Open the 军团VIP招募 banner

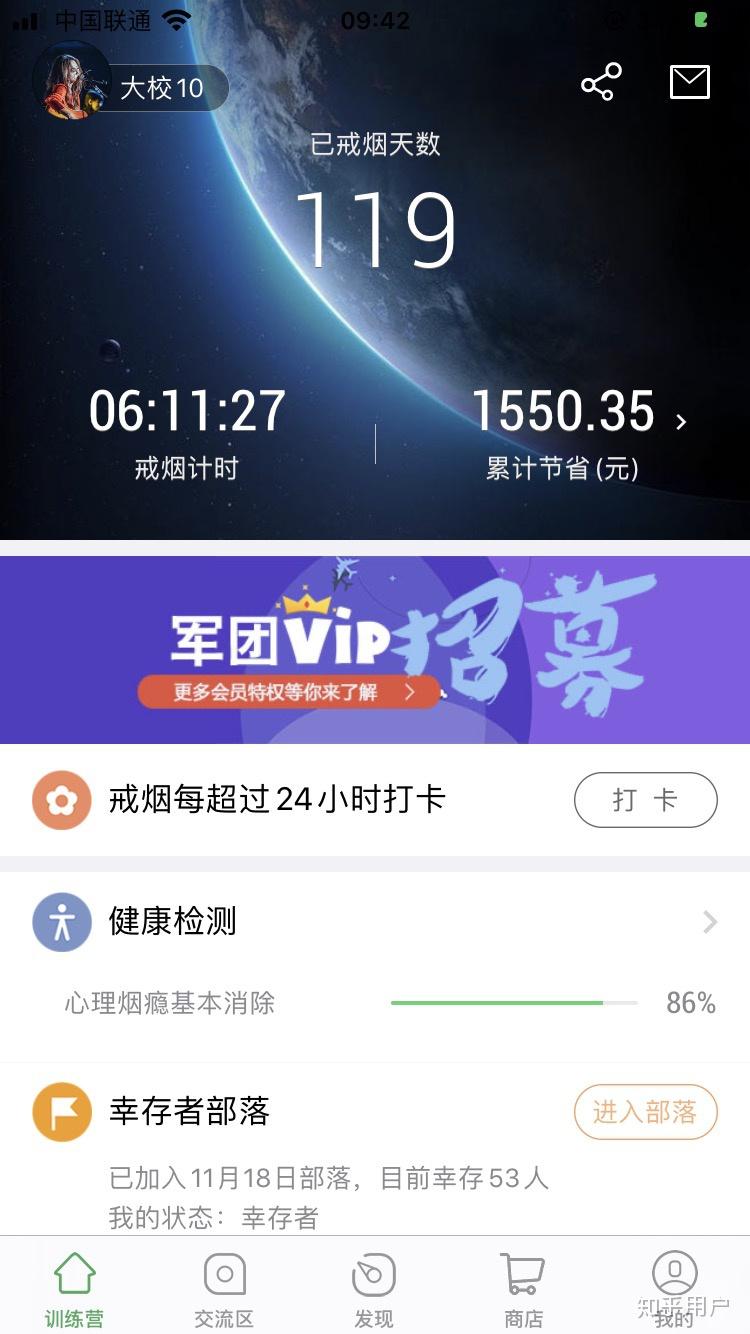point(375,650)
